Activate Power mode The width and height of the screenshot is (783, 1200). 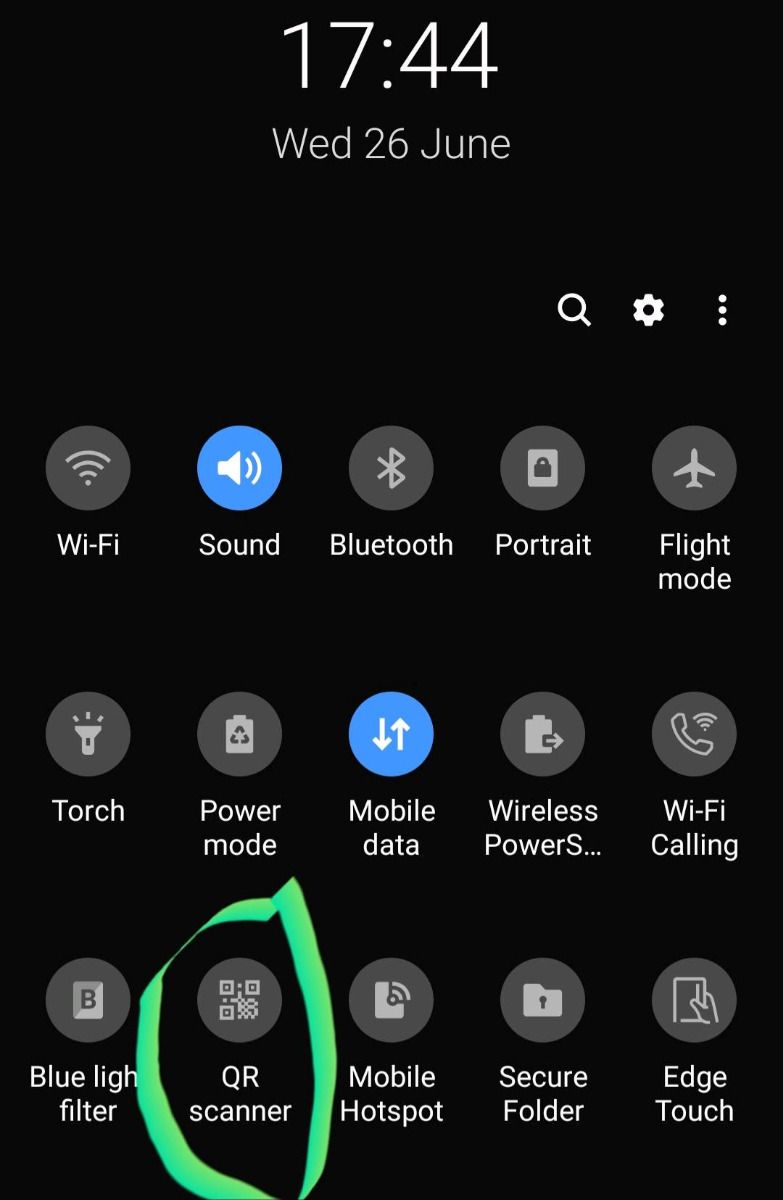pos(240,733)
